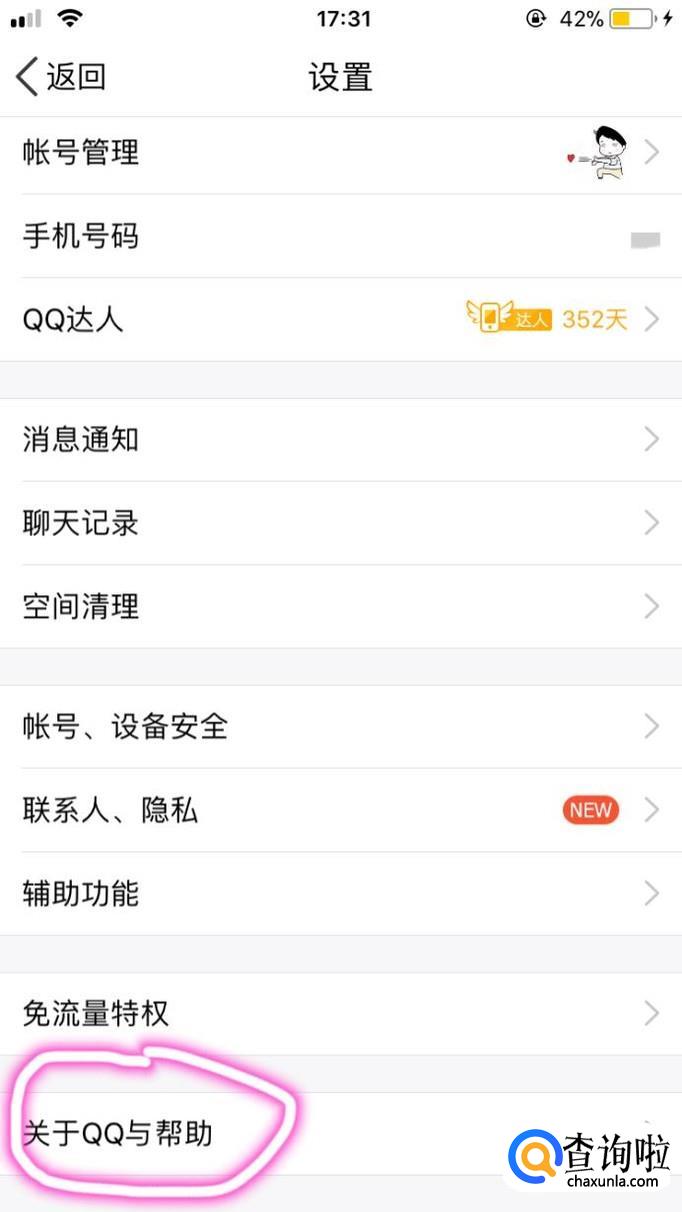The height and width of the screenshot is (1212, 682).
Task: Open the QQ达人 row
Action: click(x=73, y=320)
